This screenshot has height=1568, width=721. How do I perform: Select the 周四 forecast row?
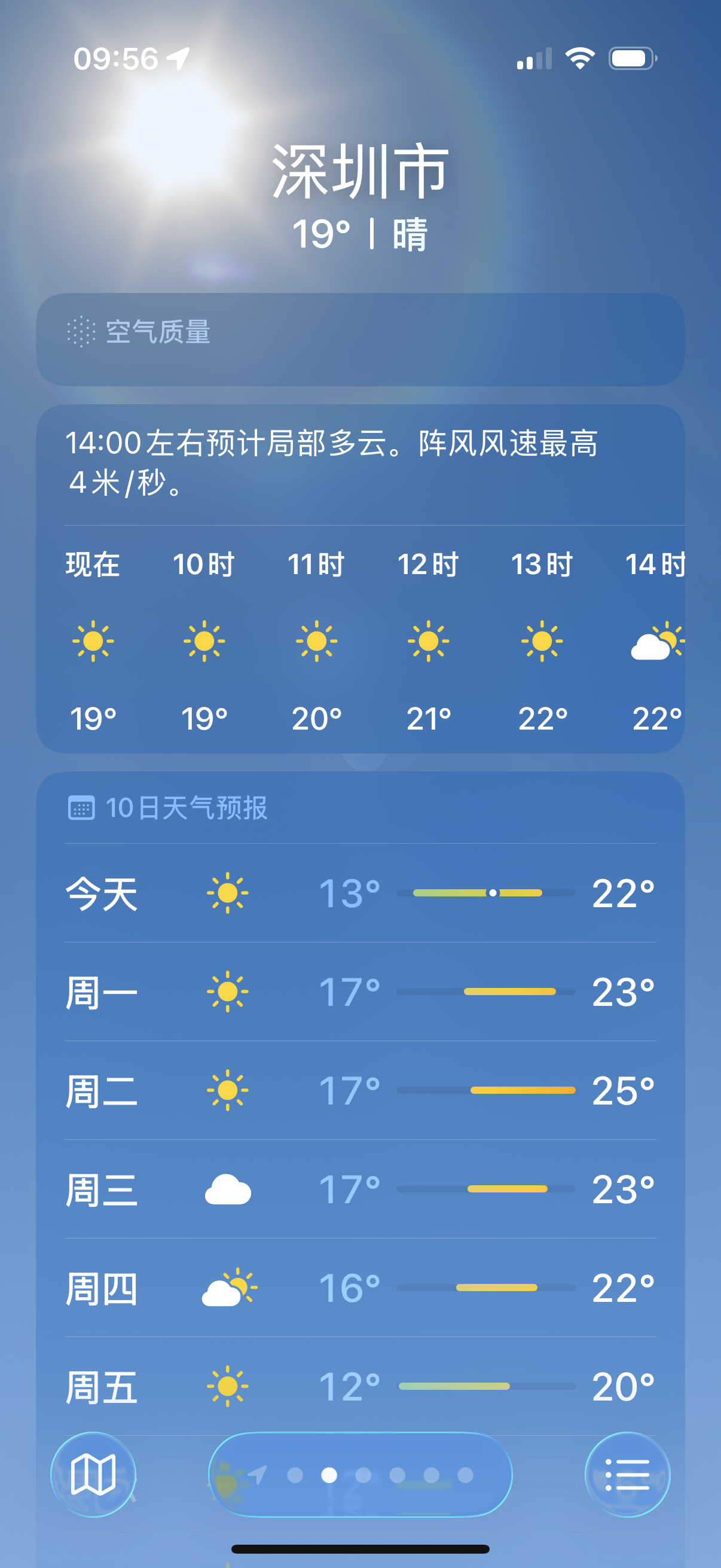pyautogui.click(x=360, y=1288)
